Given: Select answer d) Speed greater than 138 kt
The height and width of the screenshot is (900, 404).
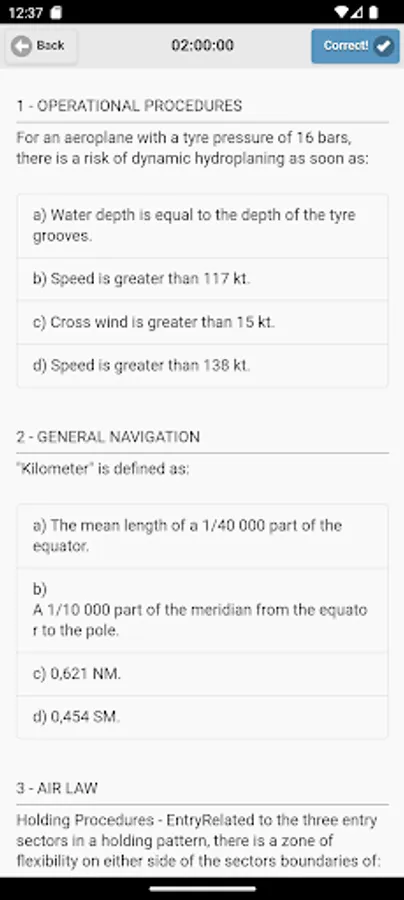Looking at the screenshot, I should [202, 366].
